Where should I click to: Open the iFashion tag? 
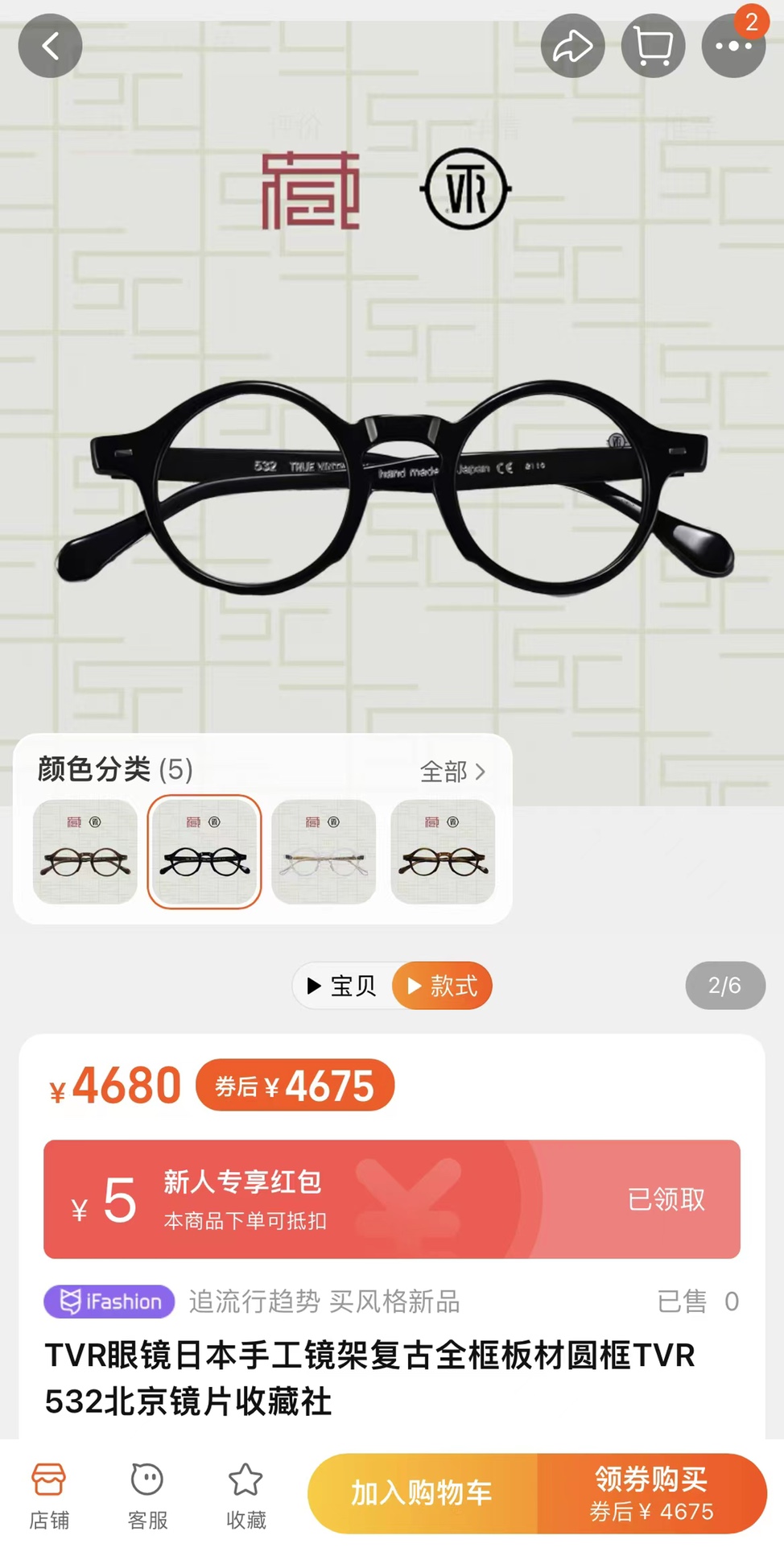click(109, 1302)
